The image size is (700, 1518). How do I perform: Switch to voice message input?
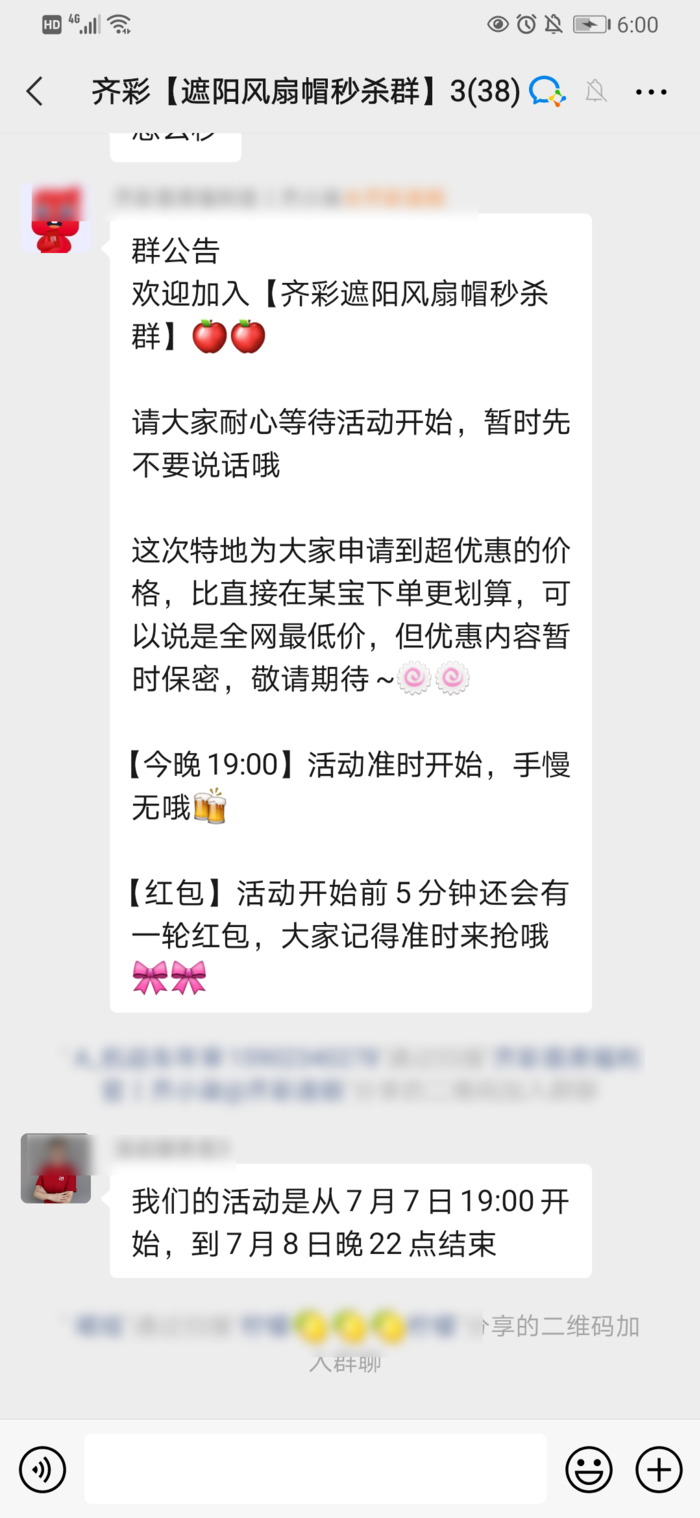(42, 1469)
